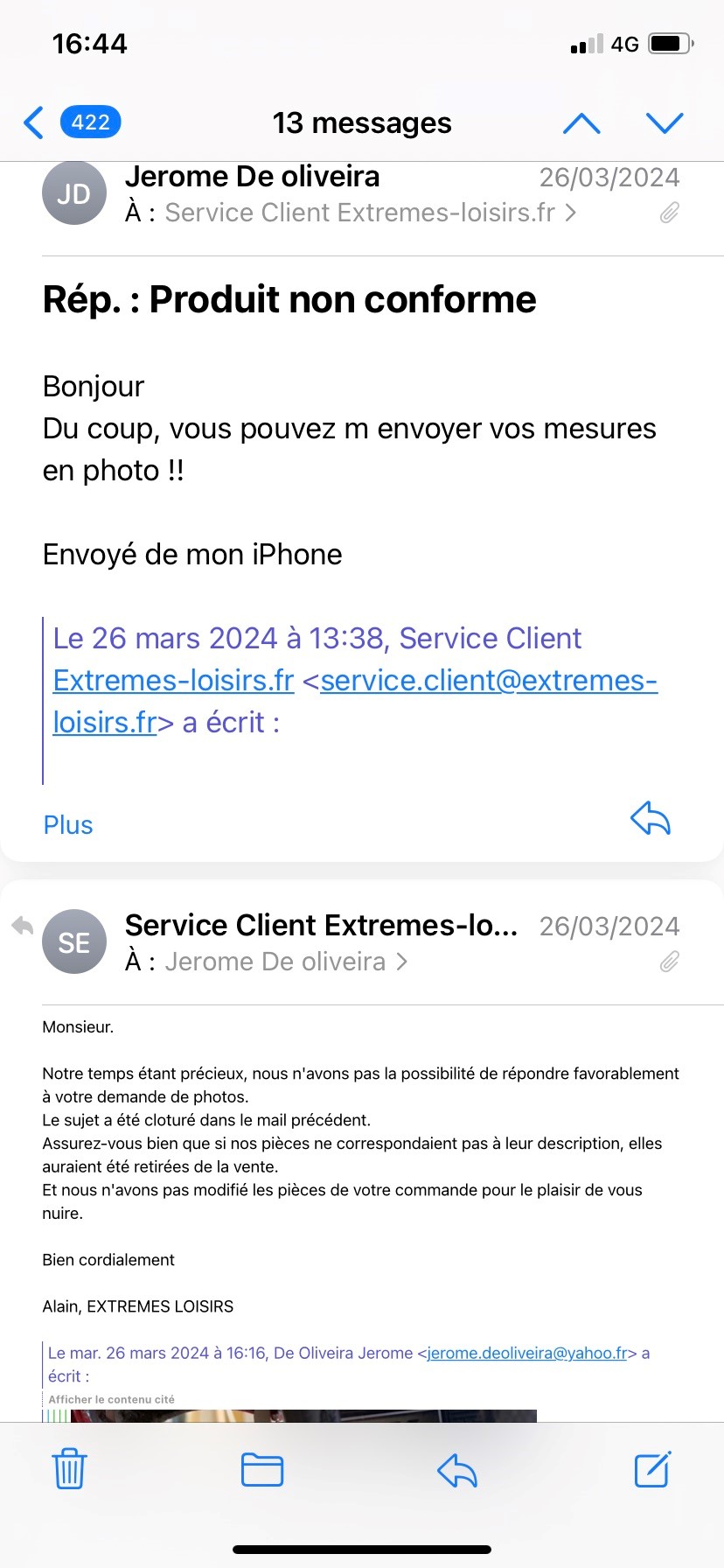Viewport: 724px width, 1568px height.
Task: Move the message to a folder
Action: coord(262,1469)
